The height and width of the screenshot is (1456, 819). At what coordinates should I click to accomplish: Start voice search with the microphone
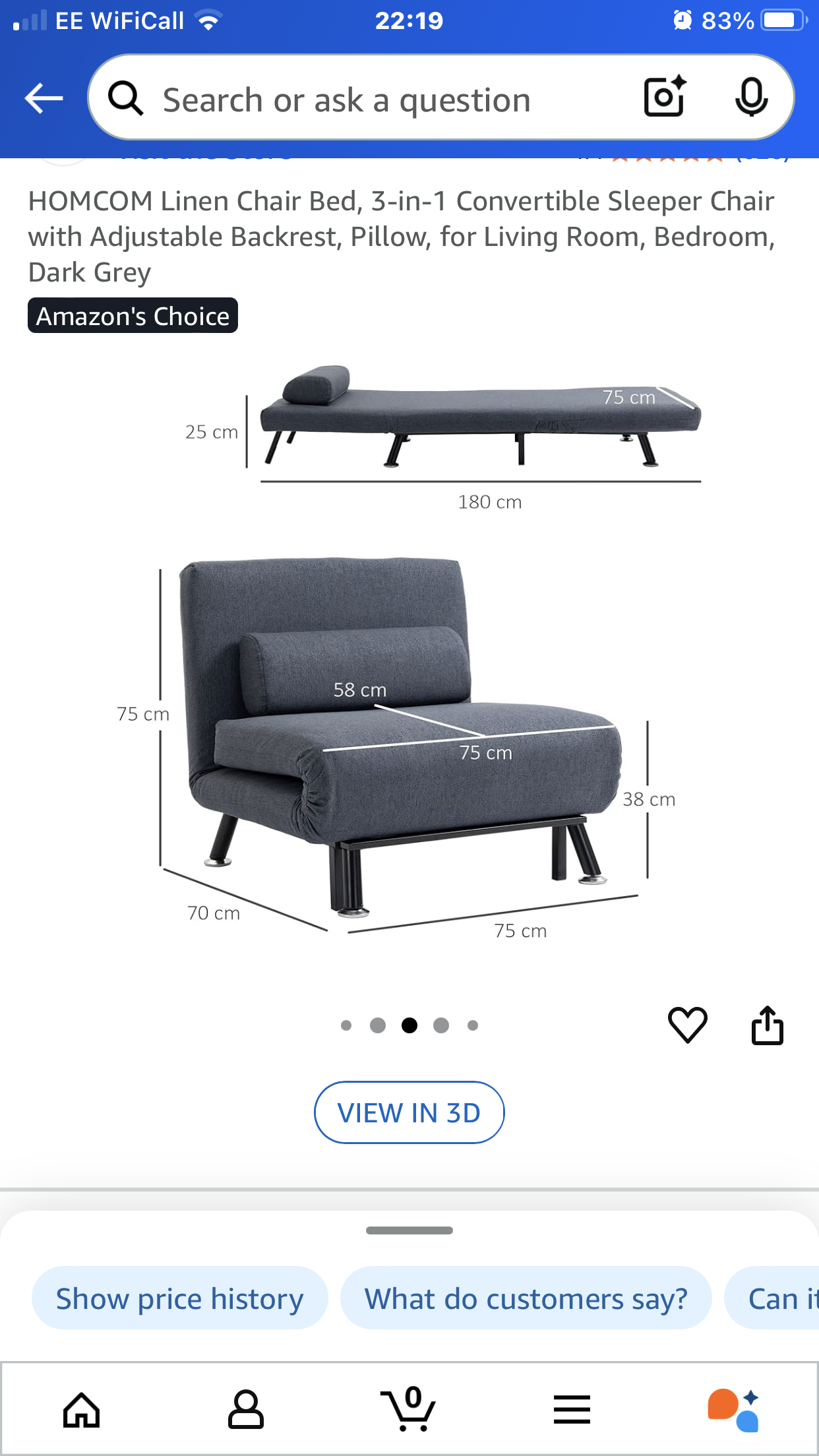click(x=751, y=98)
